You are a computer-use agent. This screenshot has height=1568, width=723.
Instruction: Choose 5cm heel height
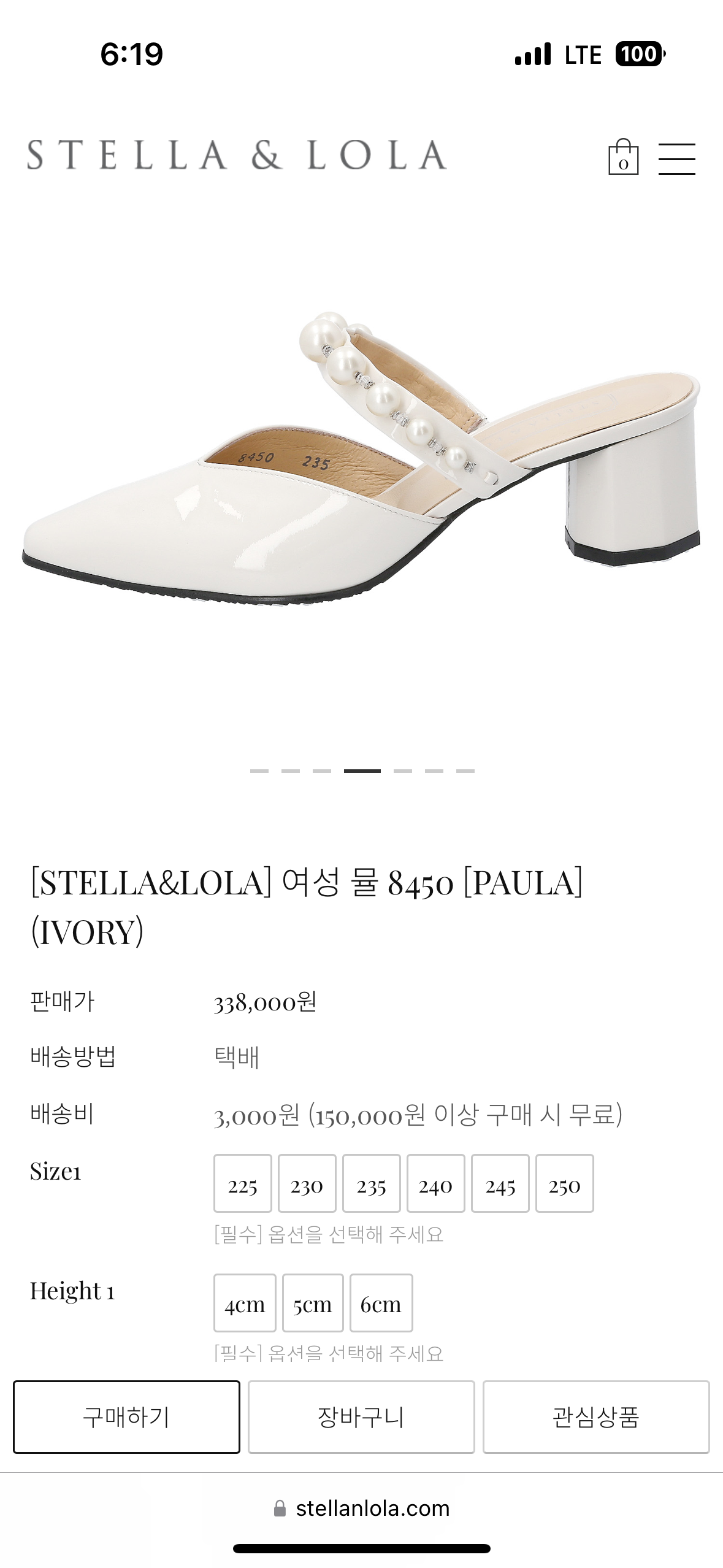tap(312, 1303)
